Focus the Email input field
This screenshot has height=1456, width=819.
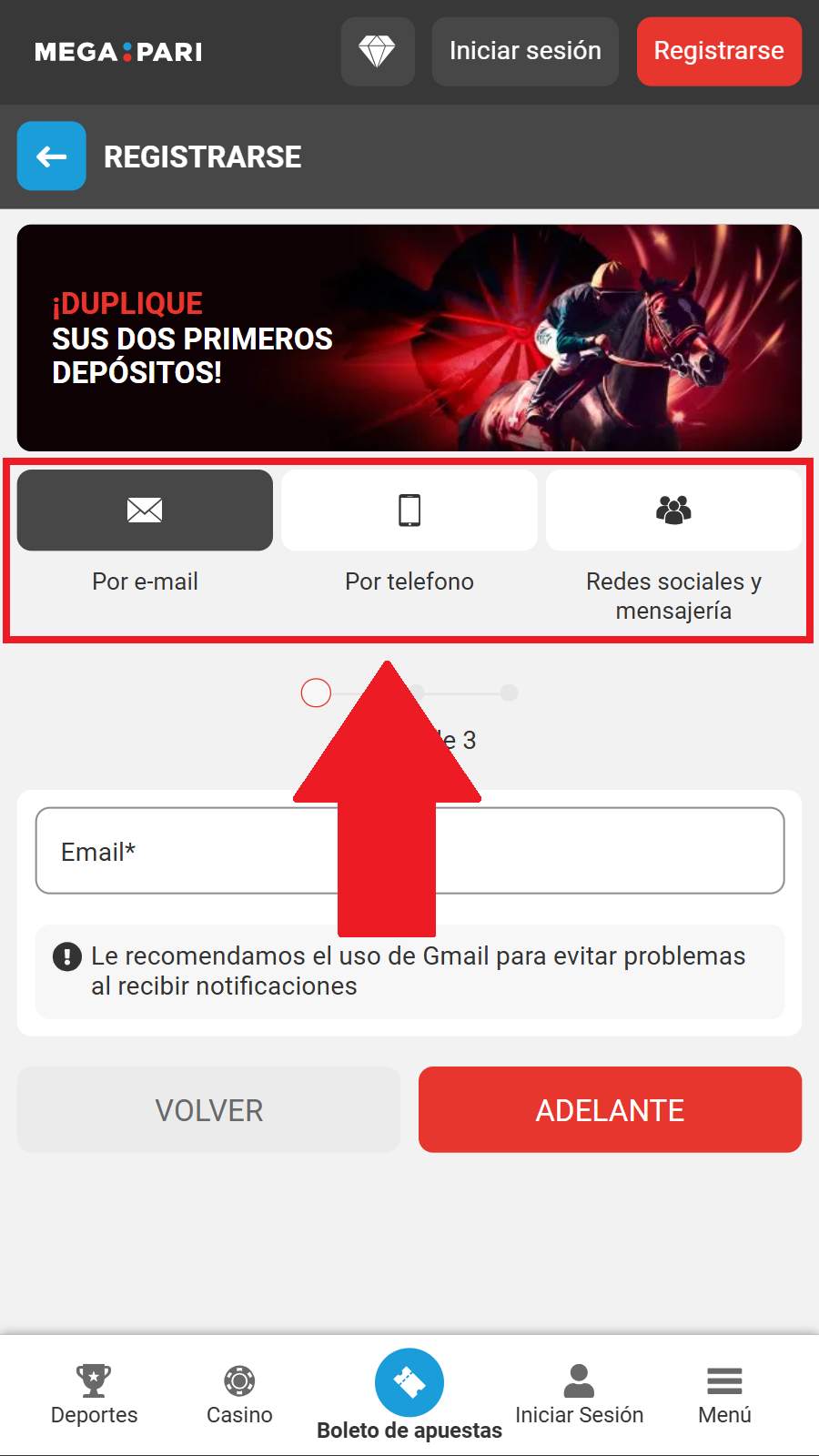601,851
